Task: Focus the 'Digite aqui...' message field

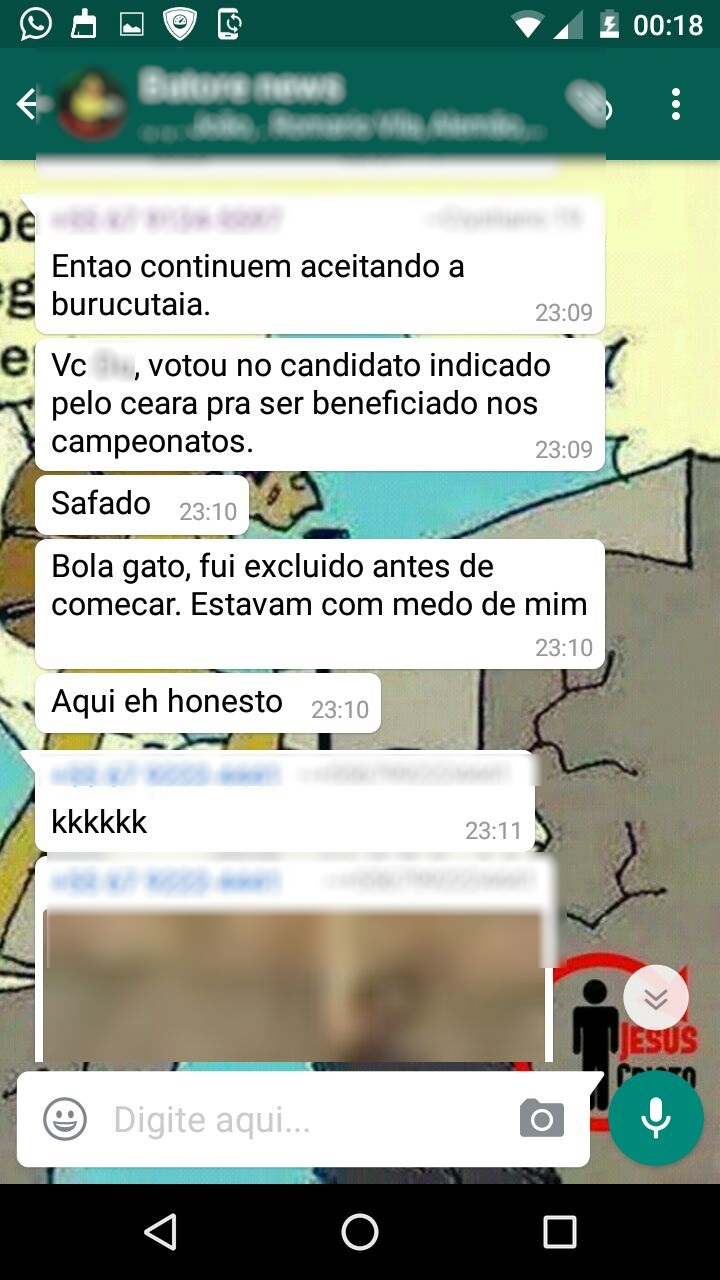Action: [x=300, y=1119]
